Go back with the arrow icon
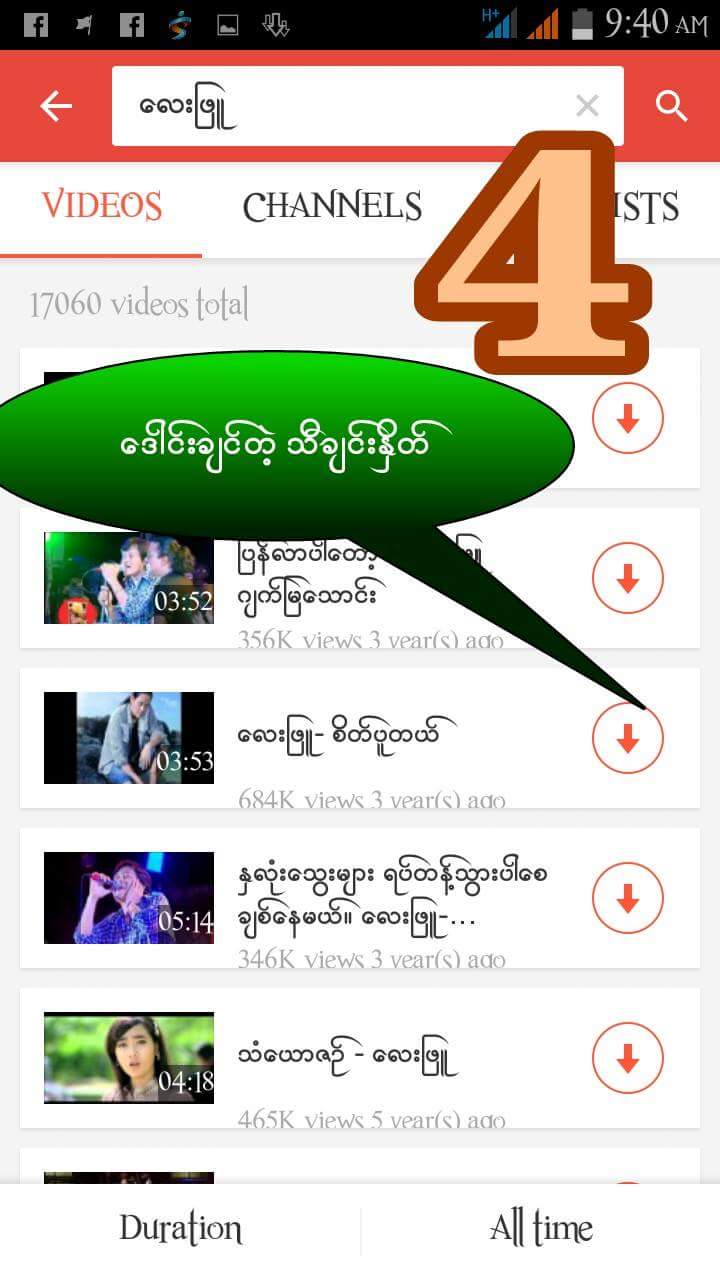This screenshot has width=720, height=1280. click(x=56, y=106)
